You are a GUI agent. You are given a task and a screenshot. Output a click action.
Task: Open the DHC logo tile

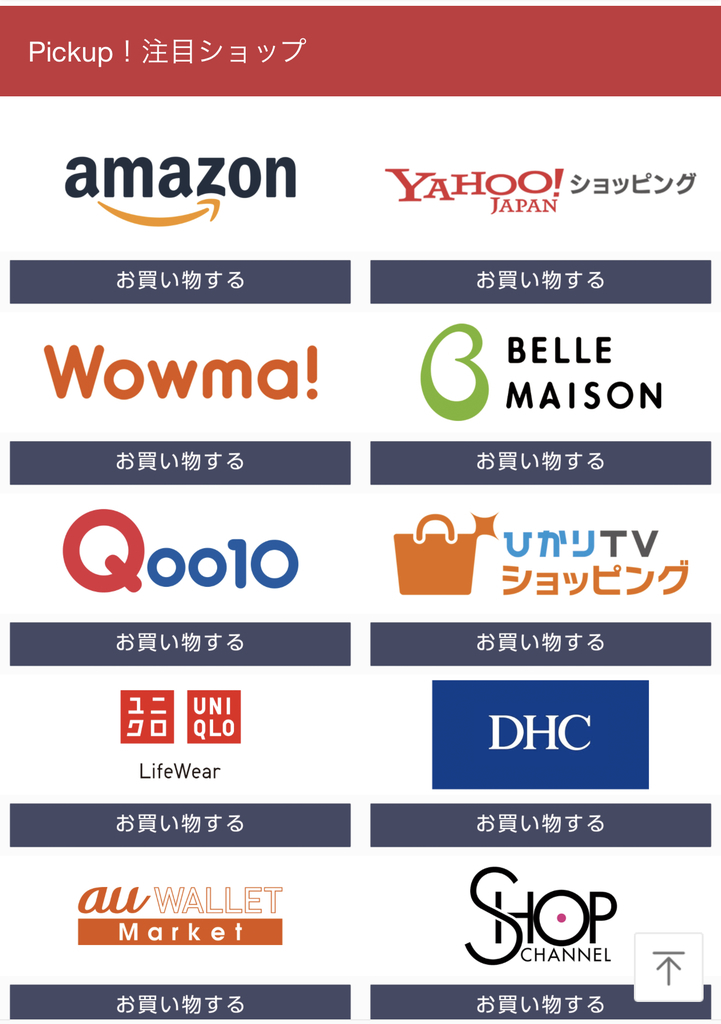point(540,734)
